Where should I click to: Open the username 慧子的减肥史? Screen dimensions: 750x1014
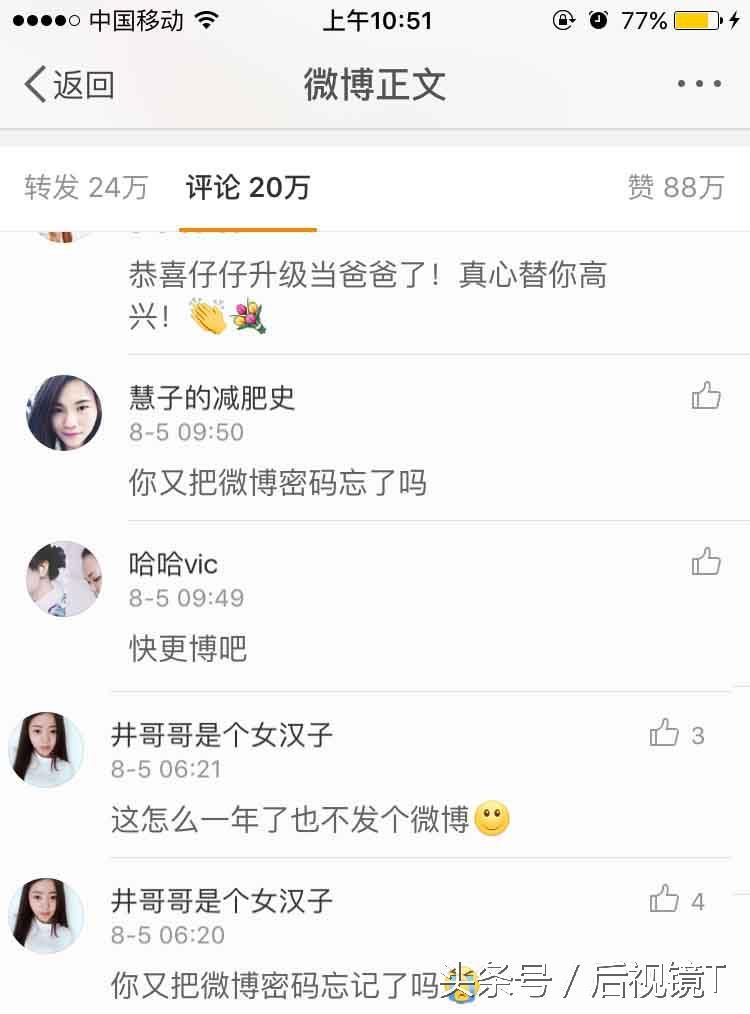point(212,398)
